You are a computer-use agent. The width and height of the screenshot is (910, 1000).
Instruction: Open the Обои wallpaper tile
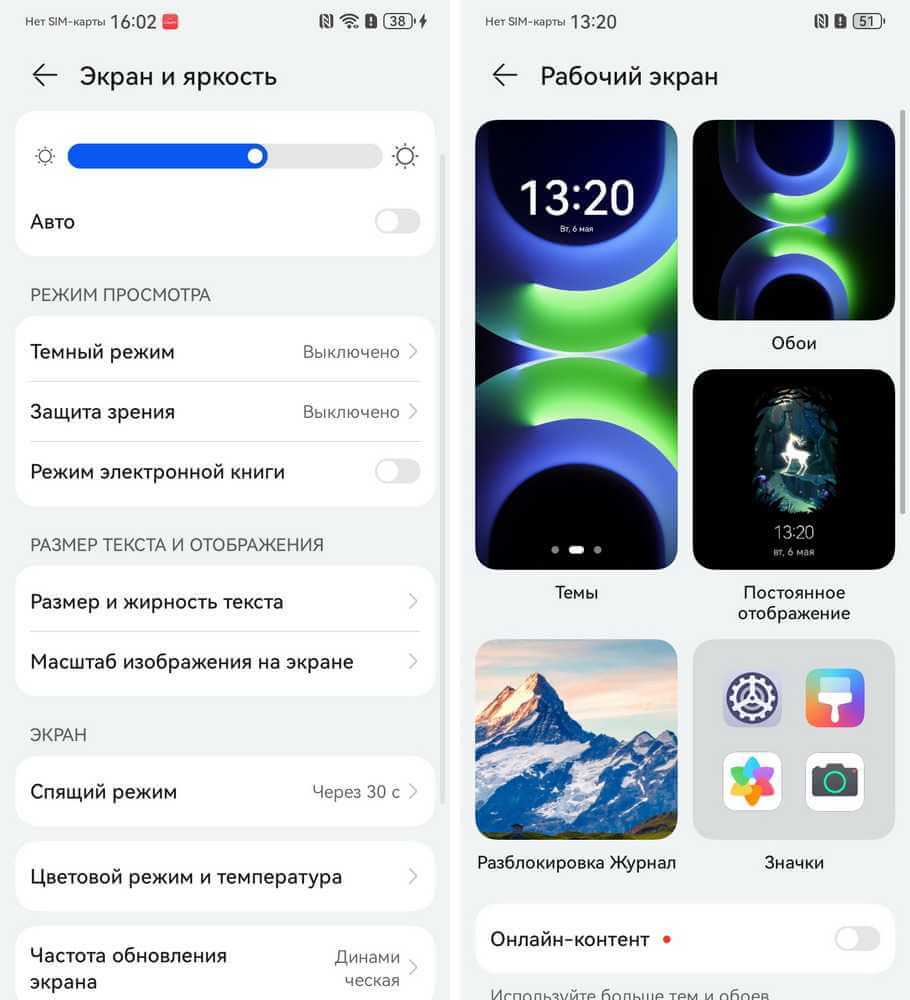794,220
